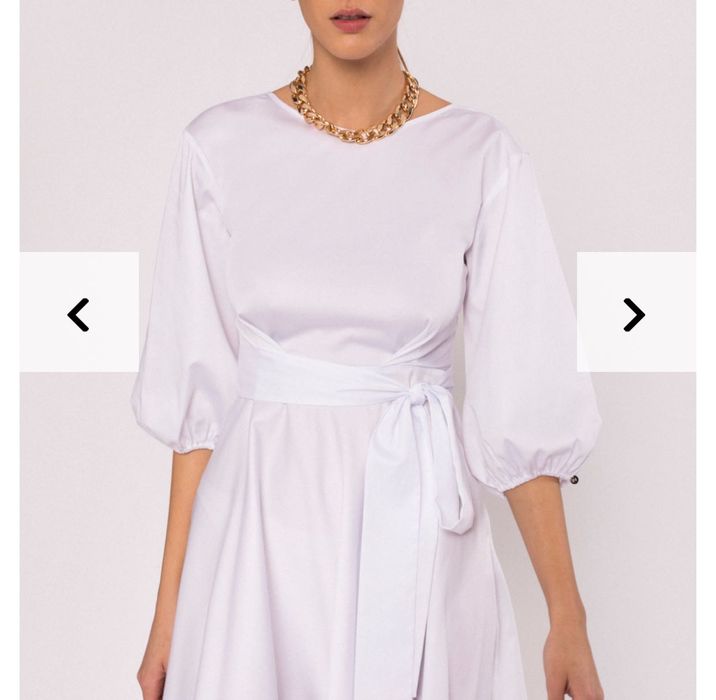Go to the previous product photo
Screen dimensions: 716x700
pos(79,313)
